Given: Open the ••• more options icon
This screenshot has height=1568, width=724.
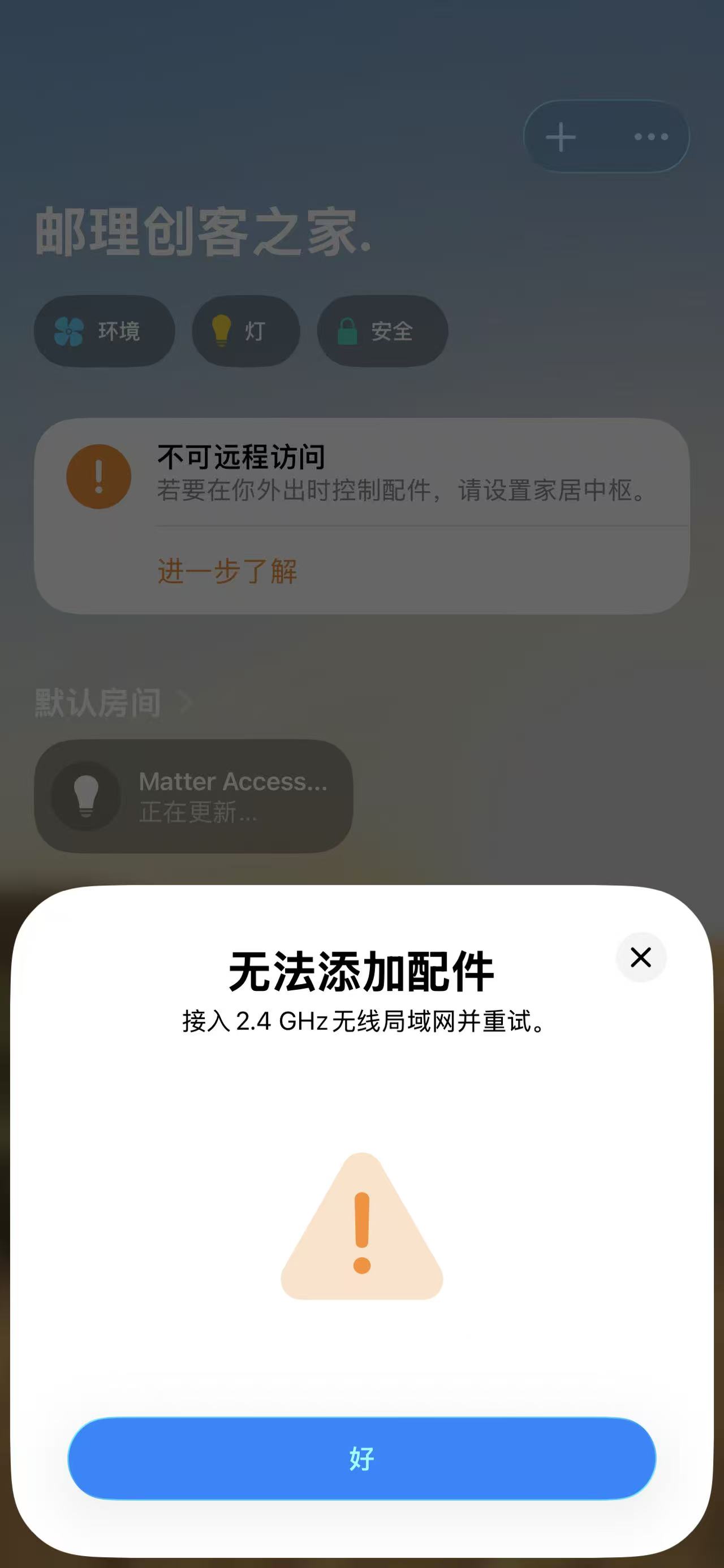Looking at the screenshot, I should (651, 137).
